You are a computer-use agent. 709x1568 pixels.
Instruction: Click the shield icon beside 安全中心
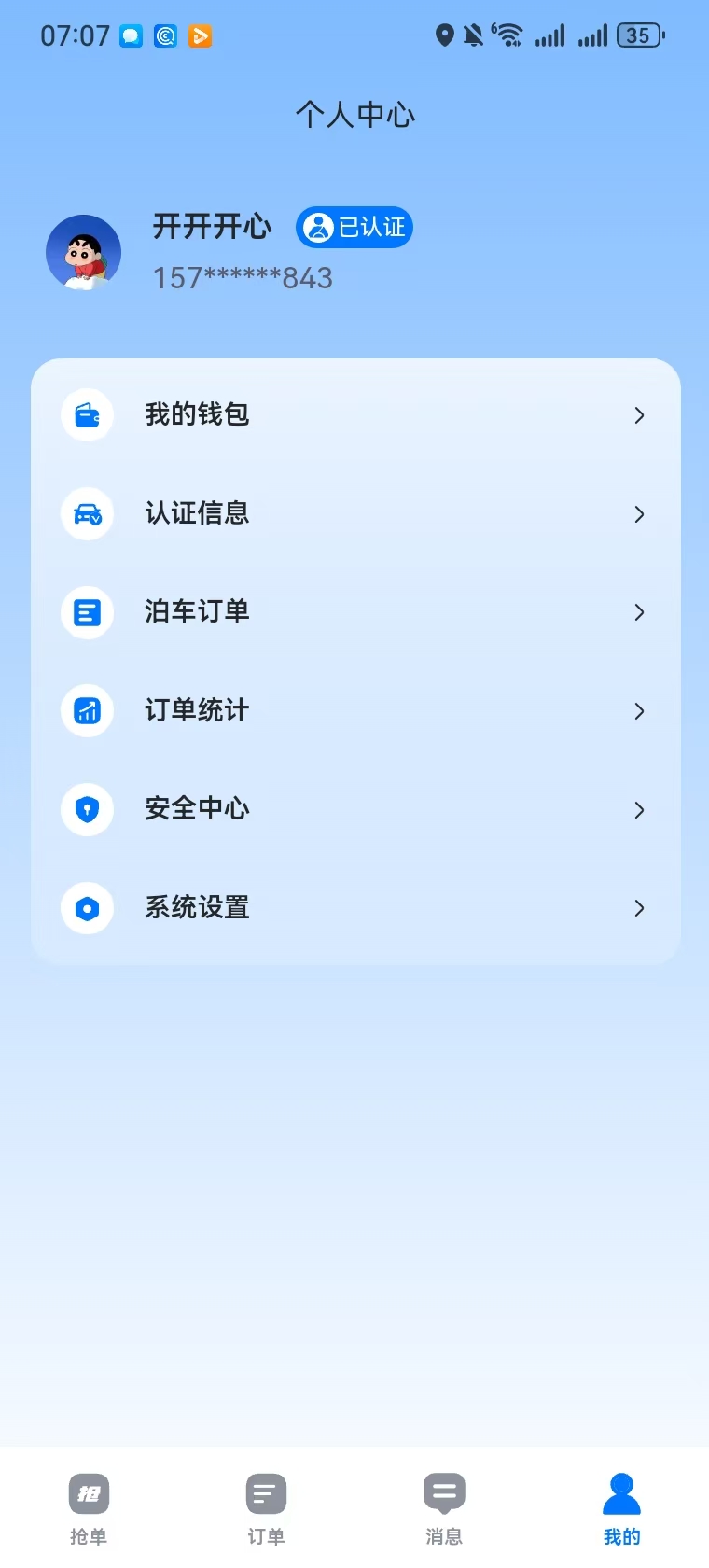point(87,810)
